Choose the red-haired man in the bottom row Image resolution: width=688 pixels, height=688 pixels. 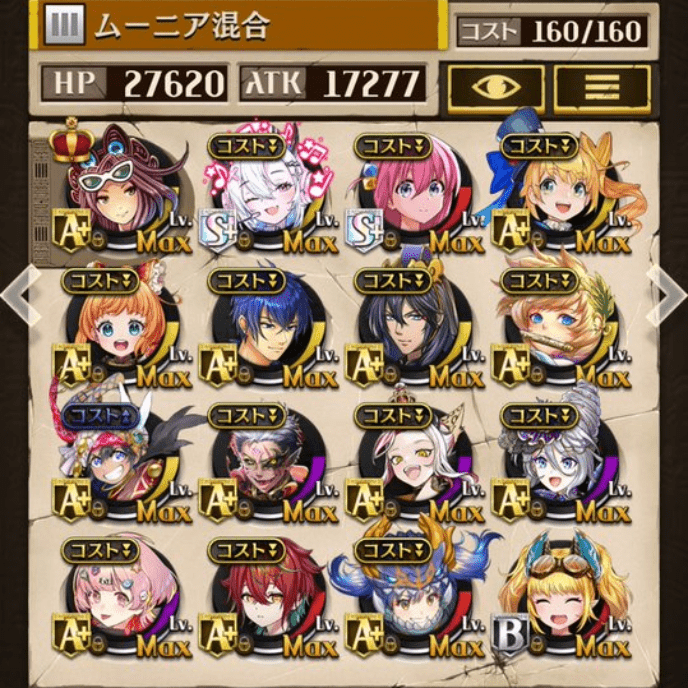click(262, 600)
